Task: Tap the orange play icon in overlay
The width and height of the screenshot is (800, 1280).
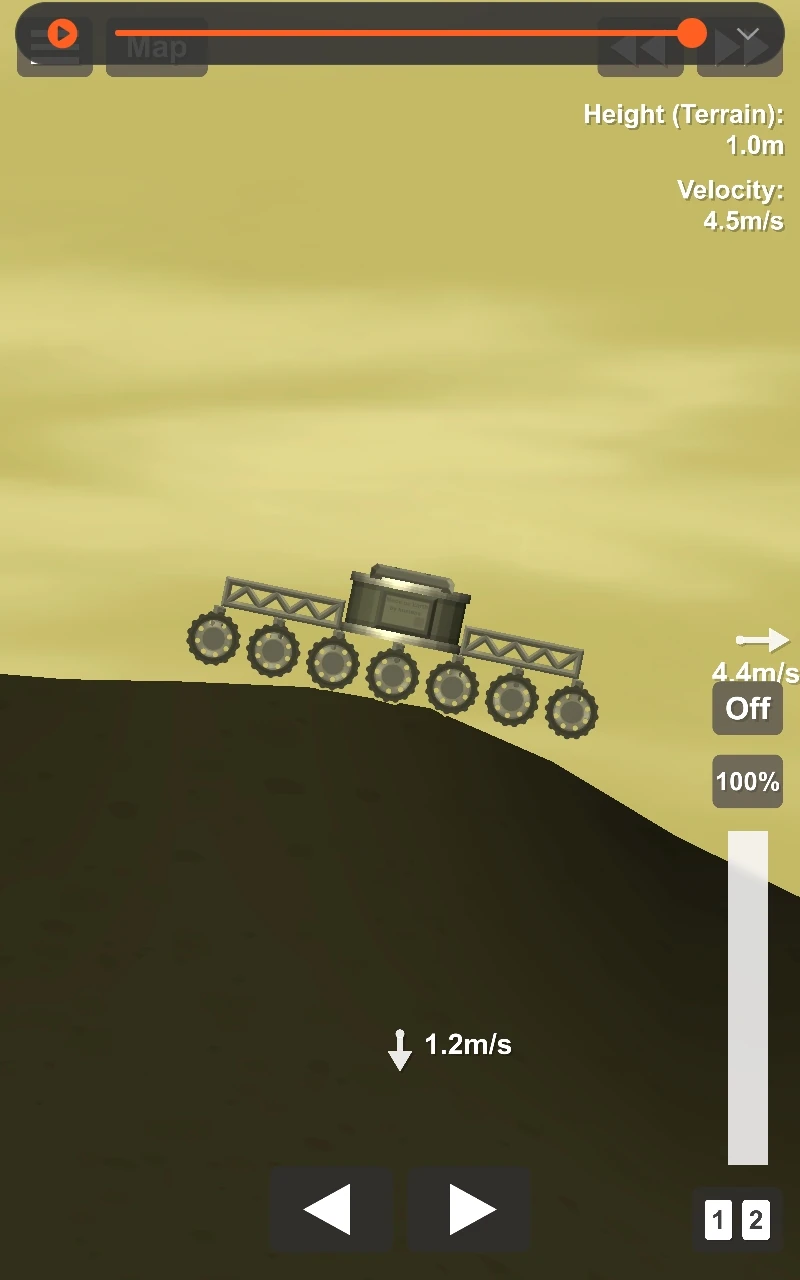Action: 62,34
